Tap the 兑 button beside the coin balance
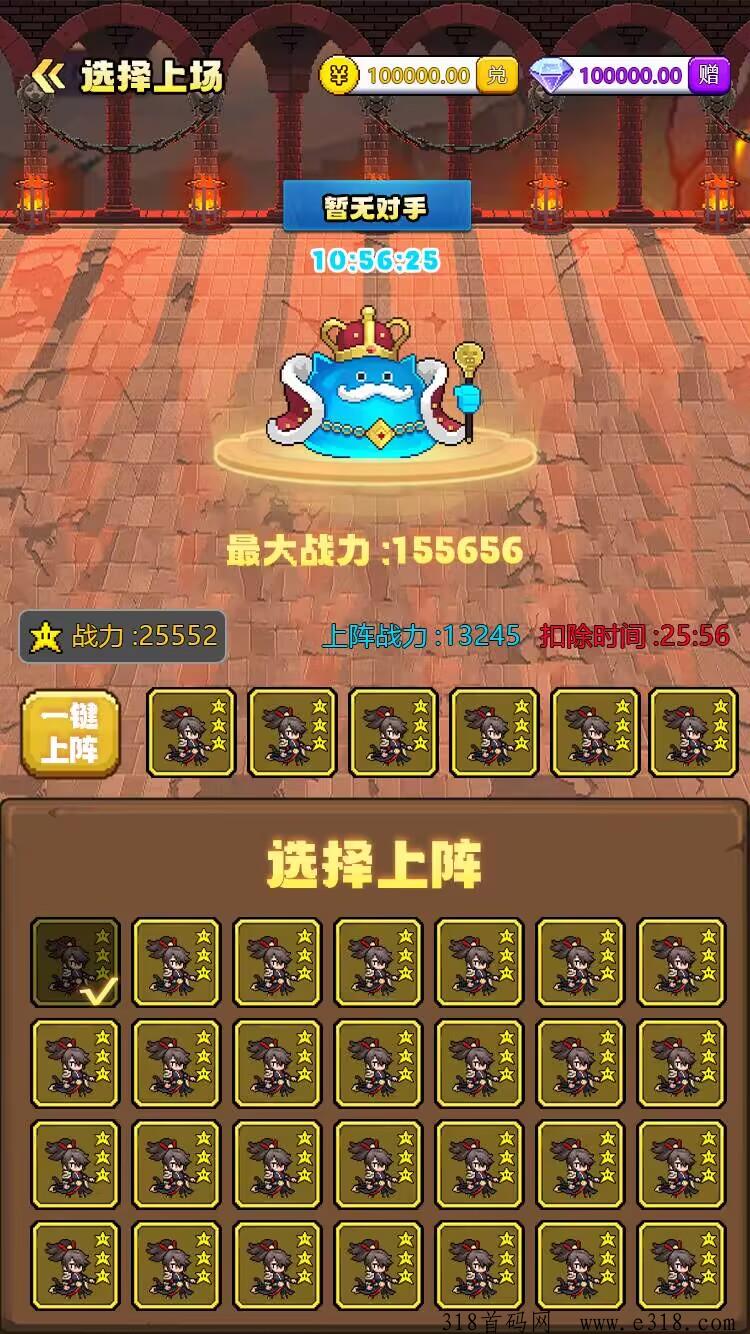750x1334 pixels. point(496,75)
